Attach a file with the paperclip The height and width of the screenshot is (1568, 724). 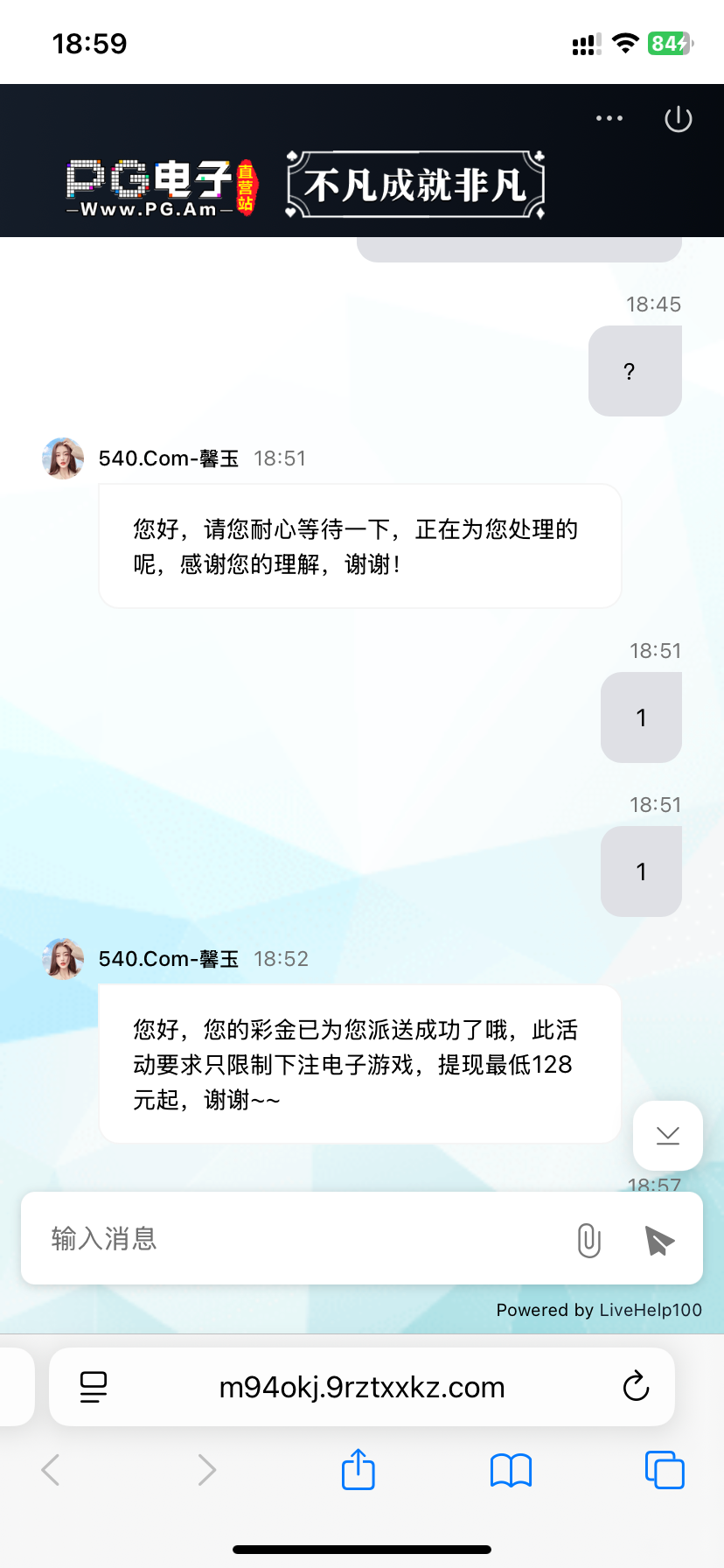[589, 1240]
